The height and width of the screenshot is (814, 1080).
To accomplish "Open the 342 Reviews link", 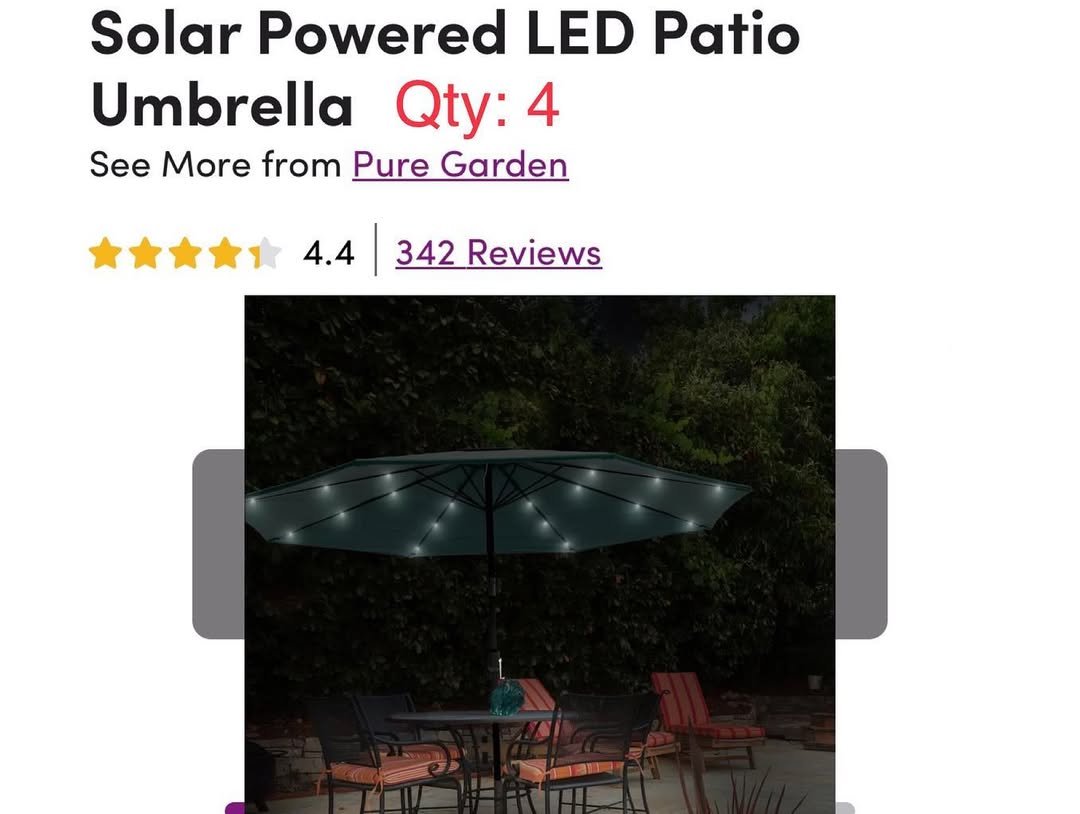I will (x=498, y=253).
